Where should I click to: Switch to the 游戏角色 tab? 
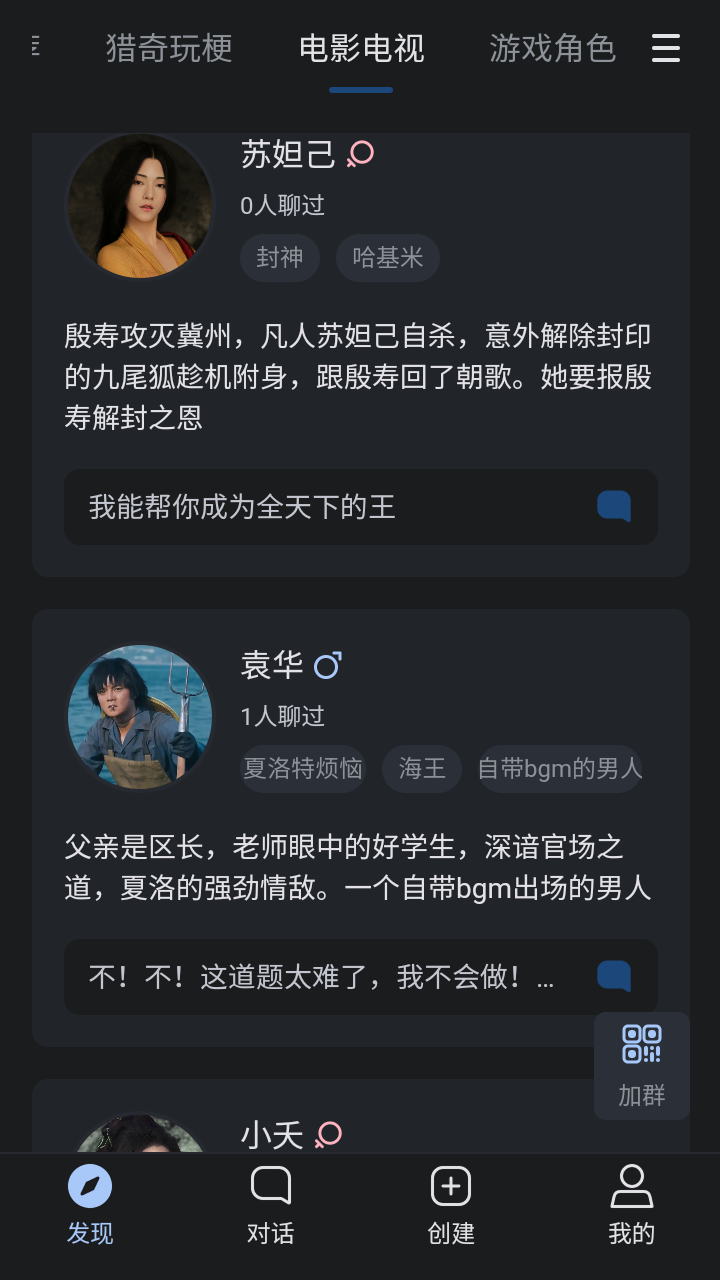tap(552, 48)
